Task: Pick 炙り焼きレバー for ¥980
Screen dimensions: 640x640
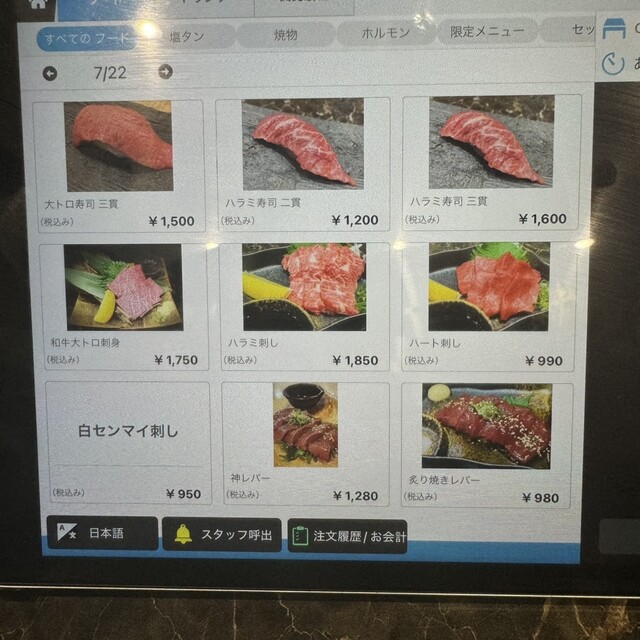Action: [486, 442]
